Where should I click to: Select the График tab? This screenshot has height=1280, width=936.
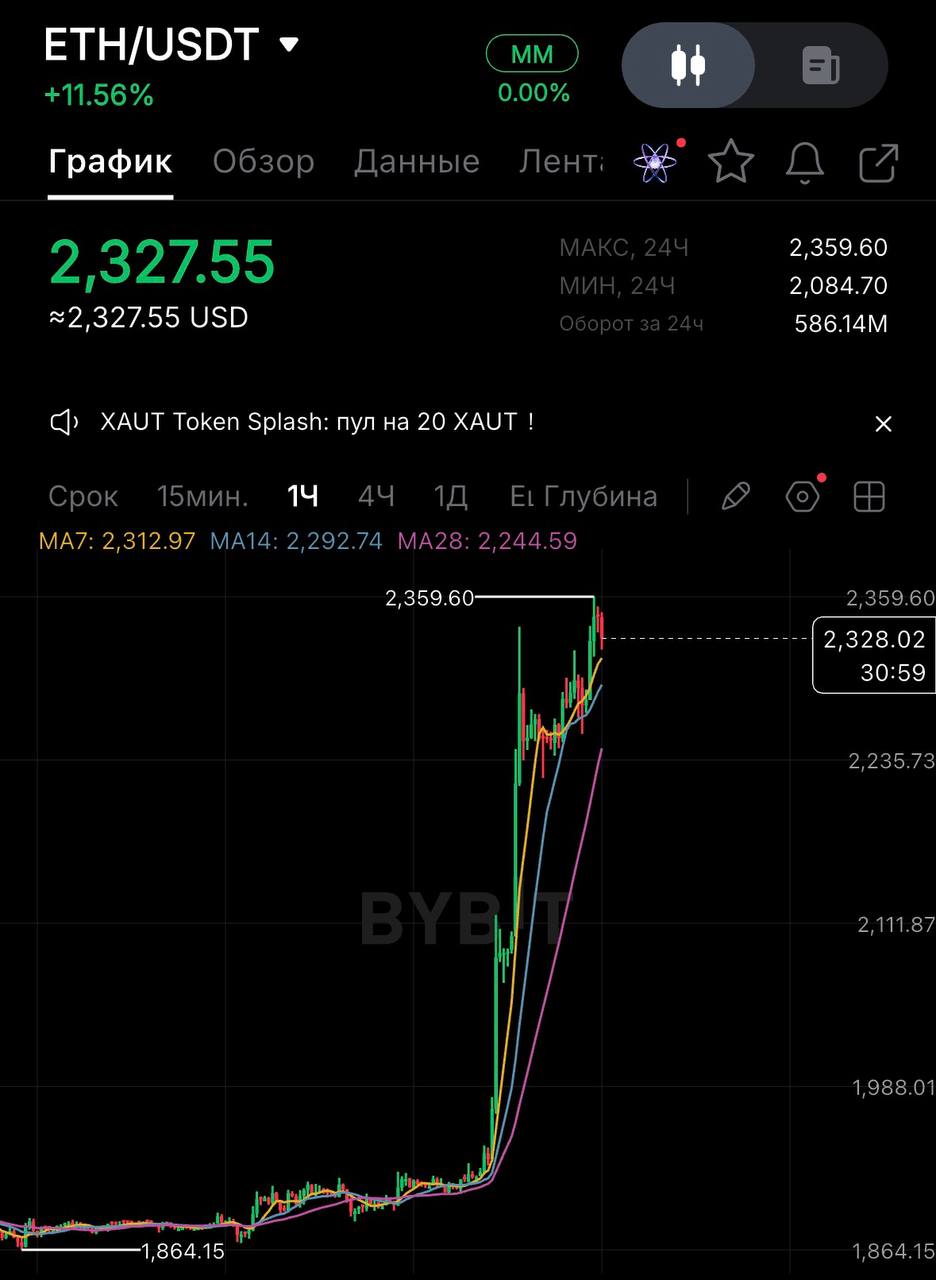tap(110, 161)
